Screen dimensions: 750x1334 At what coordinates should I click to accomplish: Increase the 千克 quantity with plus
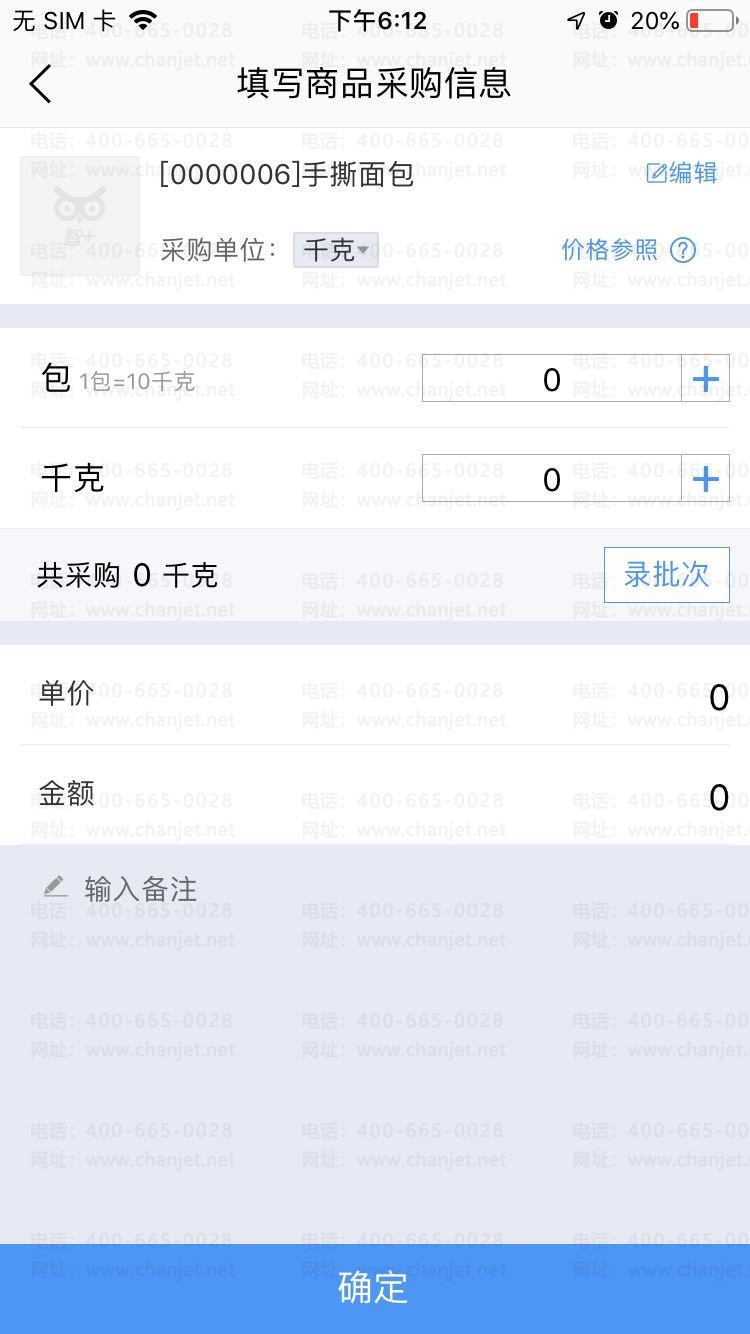click(705, 479)
